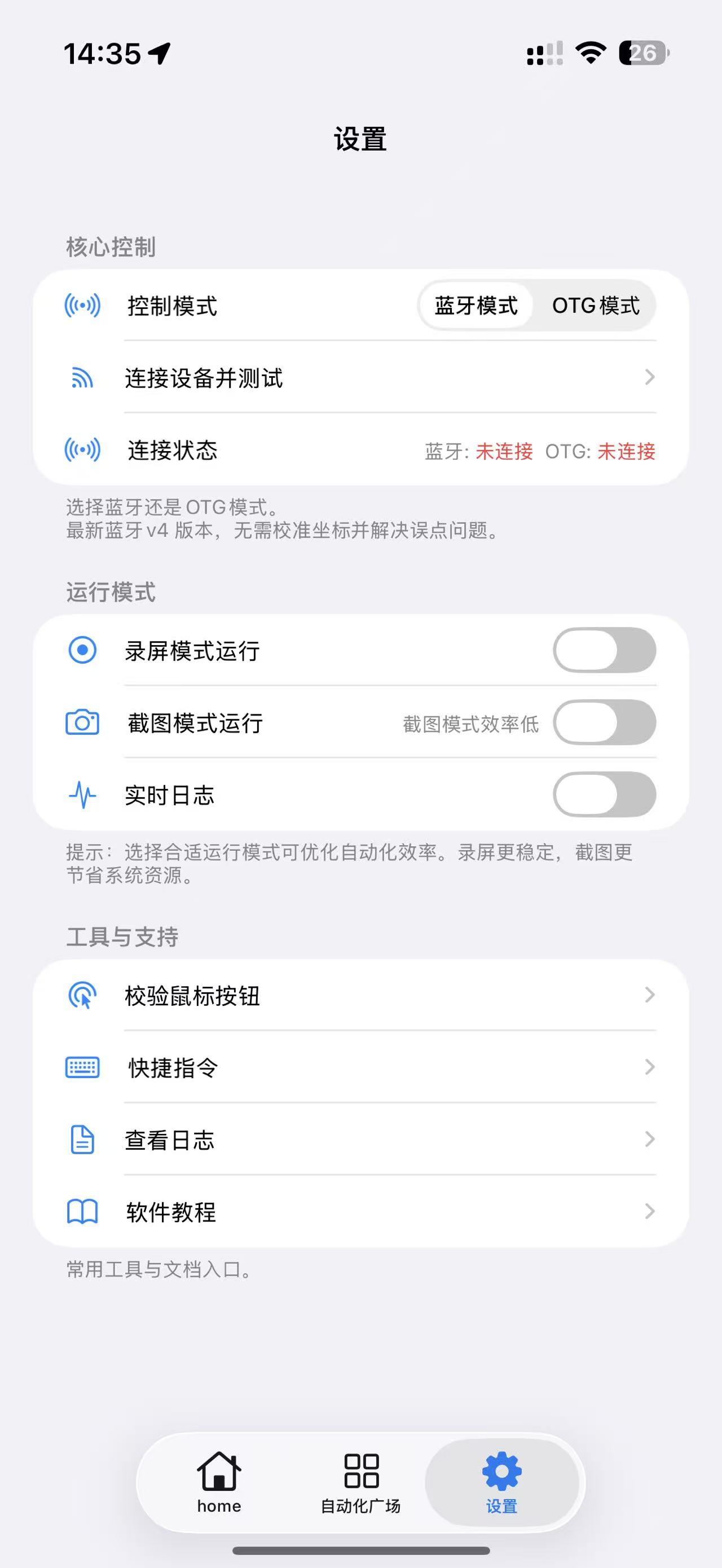Screen dimensions: 722x1568
Task: Select OTG 模式 in control mode
Action: 596,306
